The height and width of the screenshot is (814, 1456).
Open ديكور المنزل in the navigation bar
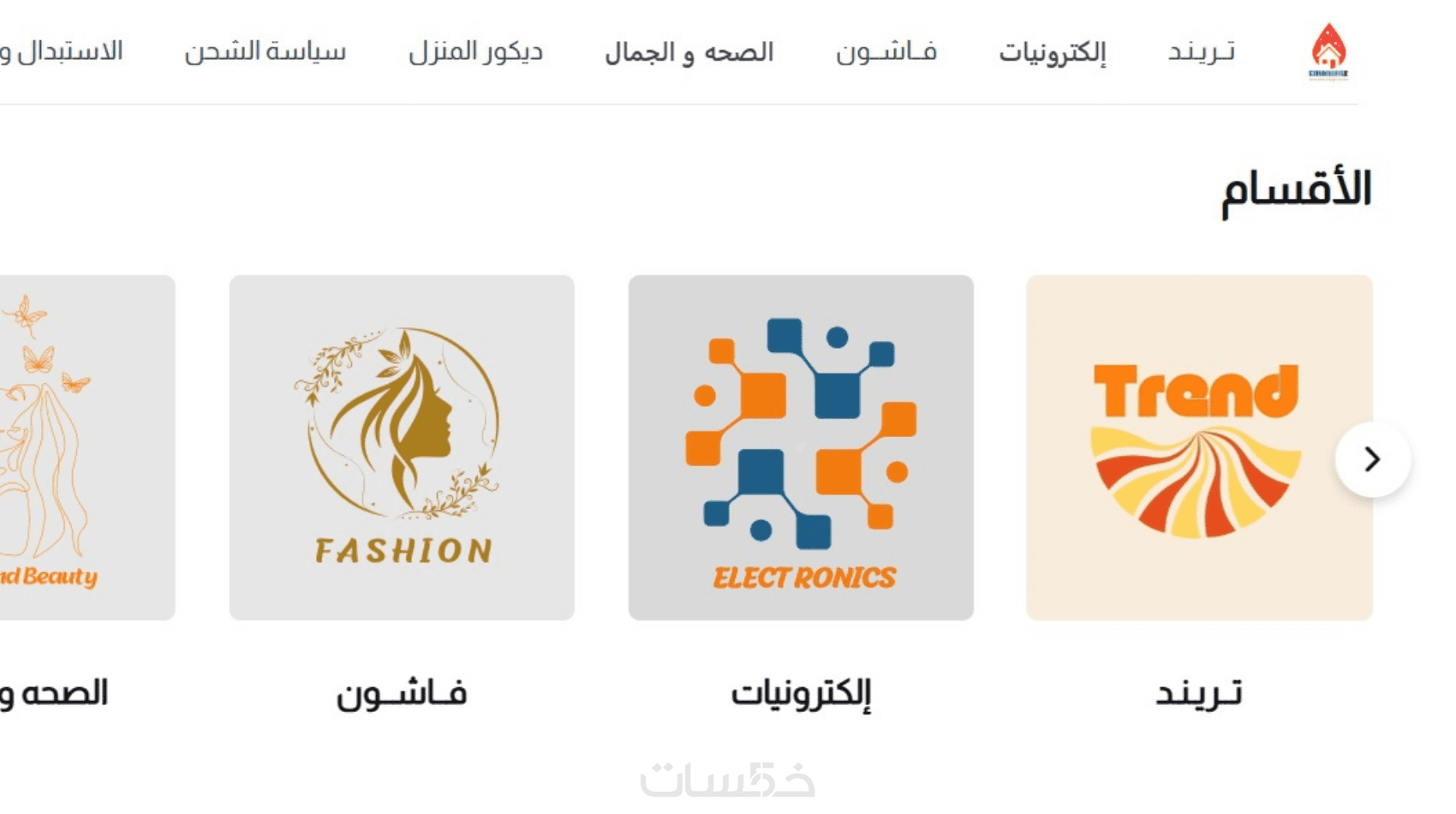coord(475,51)
